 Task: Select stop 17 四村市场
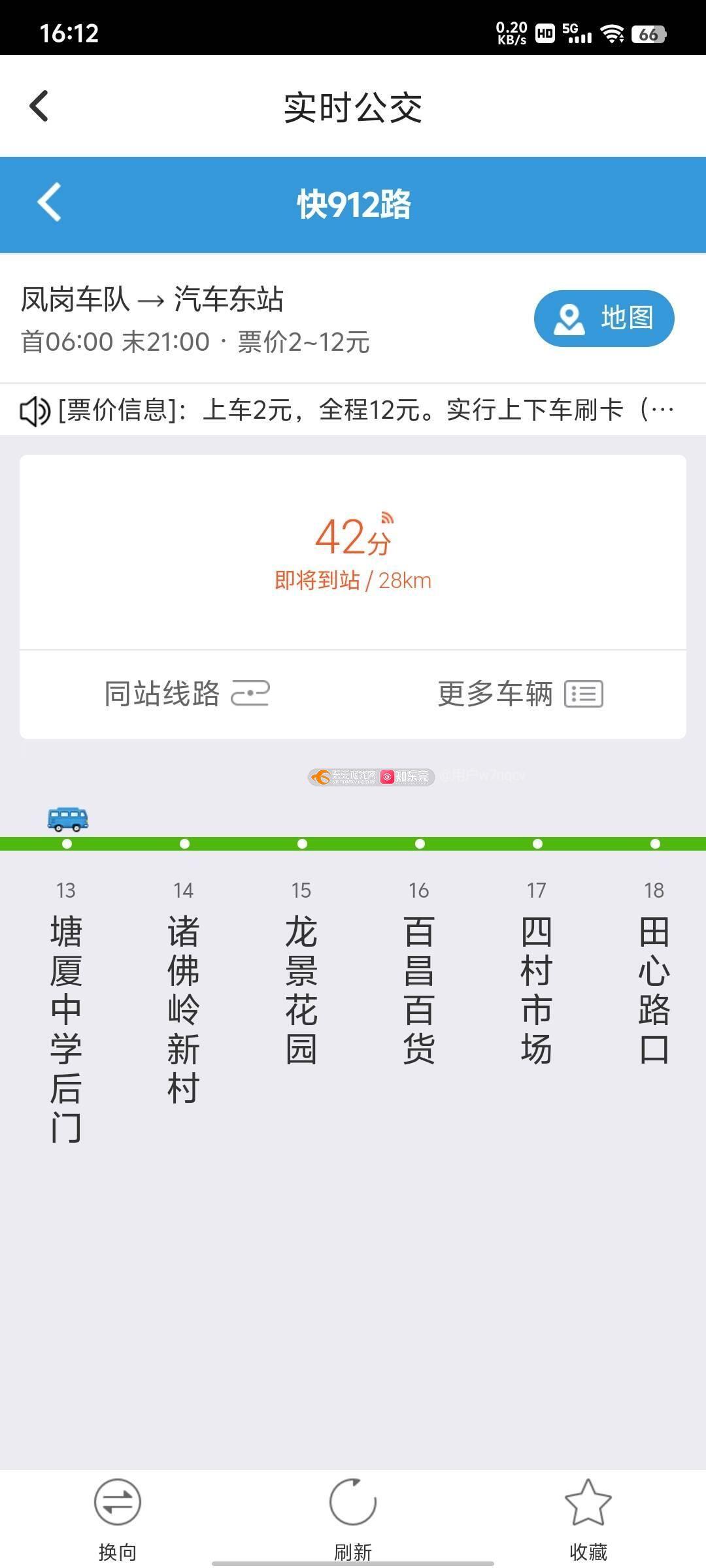point(537,972)
